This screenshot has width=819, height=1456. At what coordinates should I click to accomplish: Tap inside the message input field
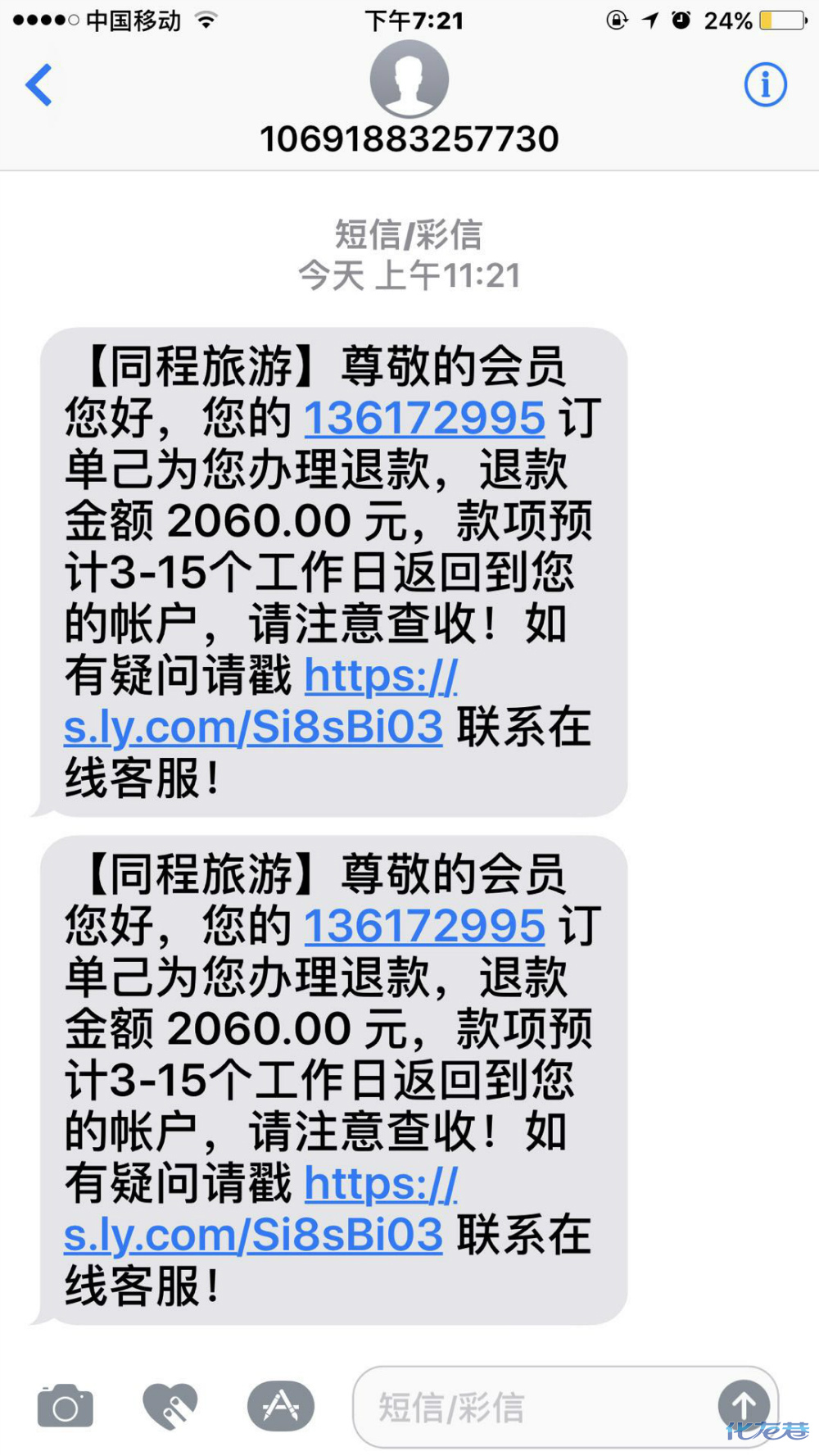pyautogui.click(x=532, y=1406)
